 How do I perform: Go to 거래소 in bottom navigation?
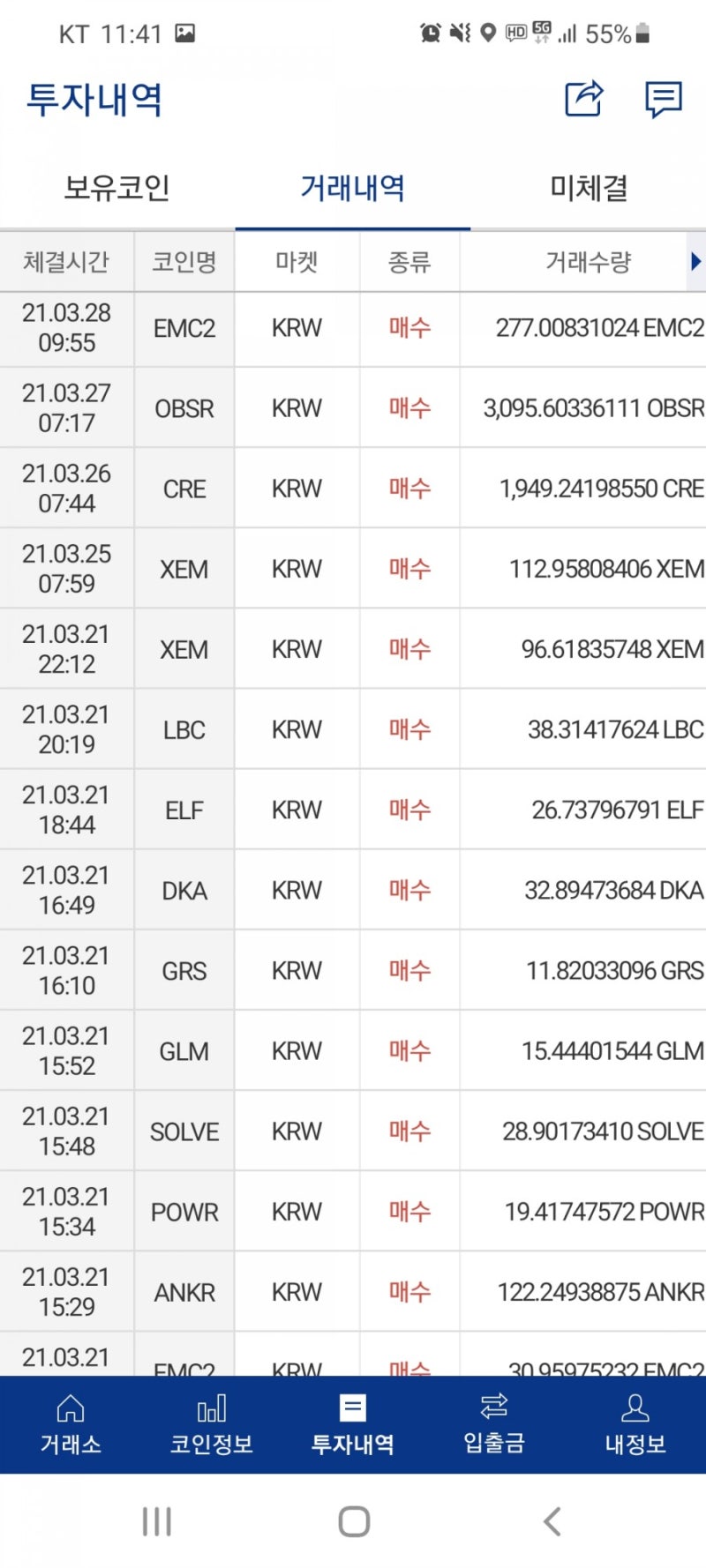pos(71,1424)
